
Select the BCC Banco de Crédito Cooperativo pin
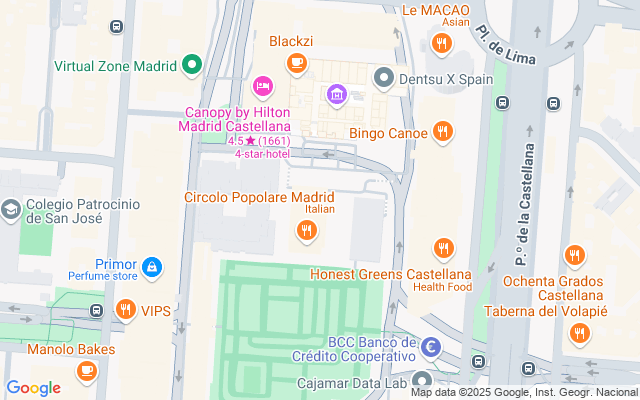[x=431, y=349]
